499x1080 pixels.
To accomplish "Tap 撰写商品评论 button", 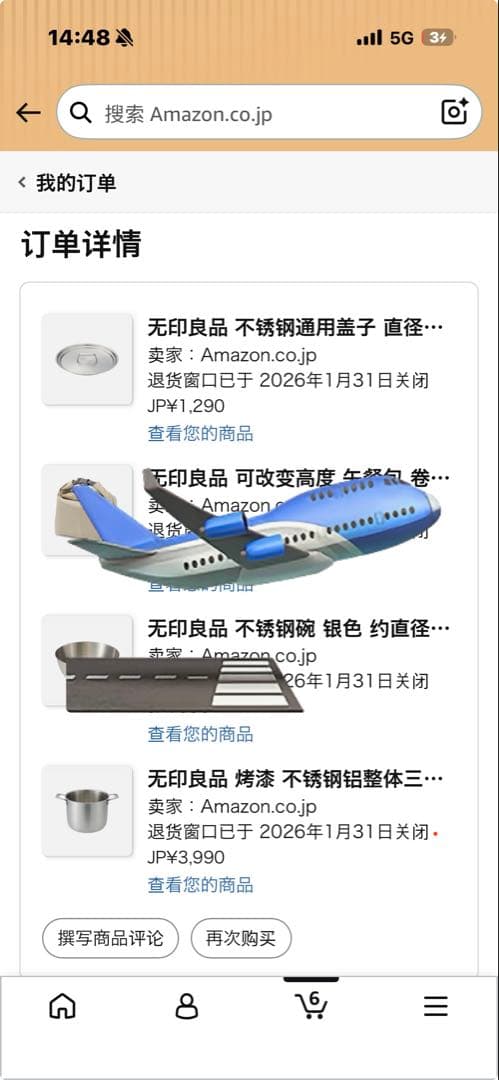I will point(110,938).
